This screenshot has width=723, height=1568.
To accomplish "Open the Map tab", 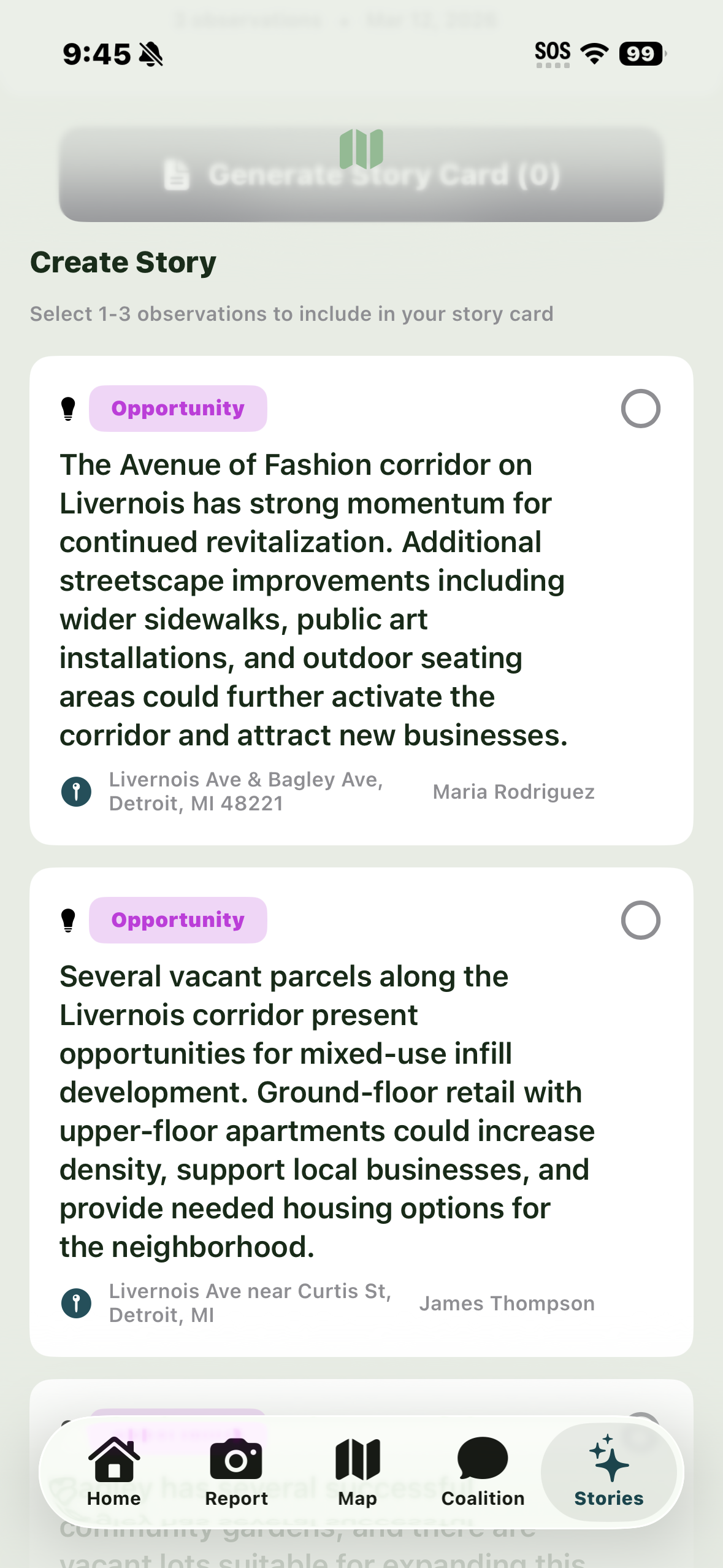I will pos(358,1472).
